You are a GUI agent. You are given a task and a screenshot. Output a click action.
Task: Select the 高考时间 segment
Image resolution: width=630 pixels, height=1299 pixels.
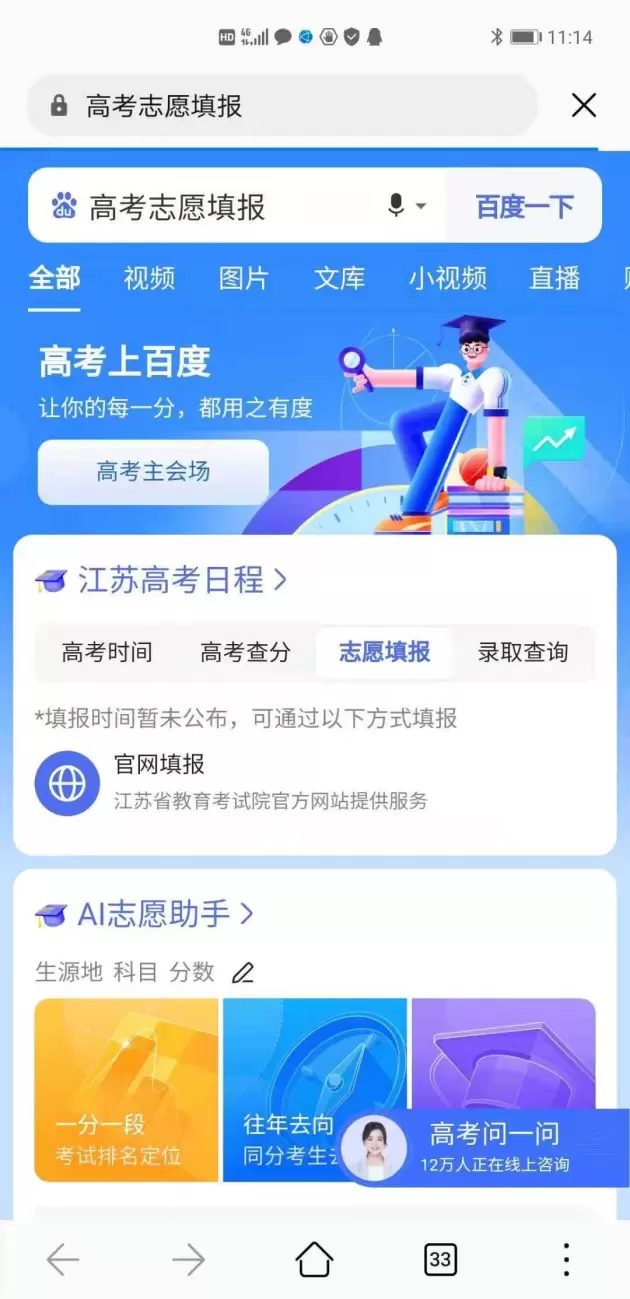coord(107,653)
